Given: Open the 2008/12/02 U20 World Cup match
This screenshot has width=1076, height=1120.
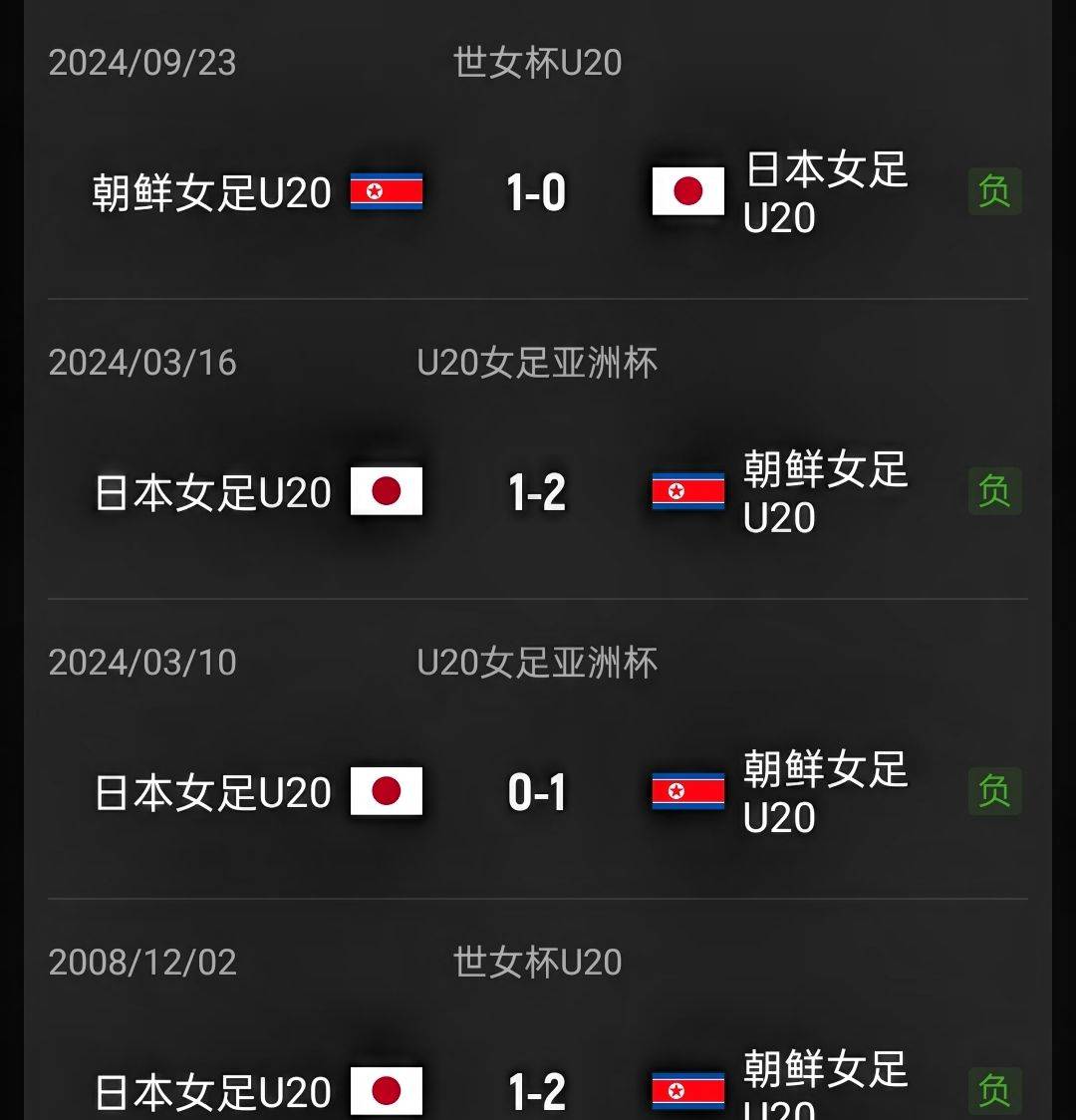Looking at the screenshot, I should [536, 1090].
